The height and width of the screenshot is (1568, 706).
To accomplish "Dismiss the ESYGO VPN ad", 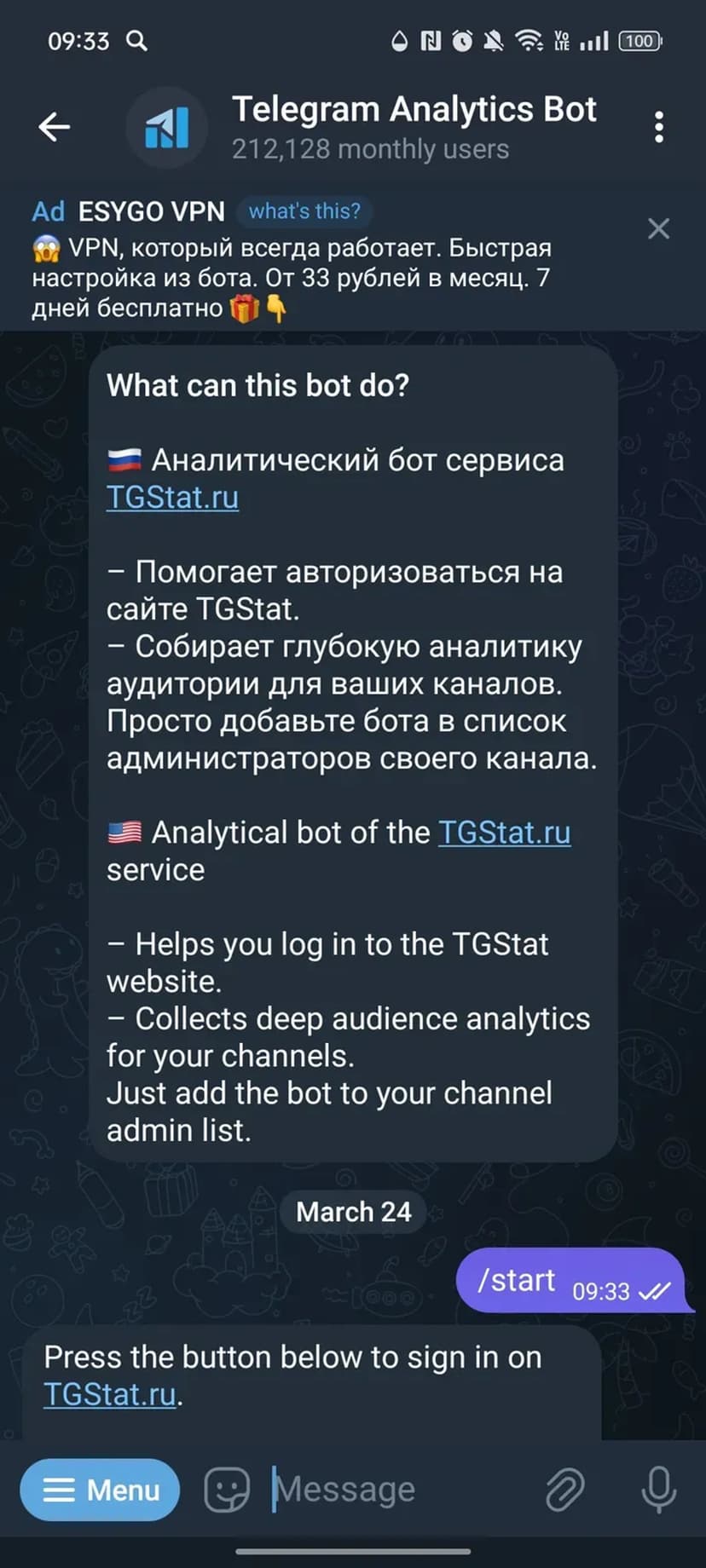I will [658, 228].
